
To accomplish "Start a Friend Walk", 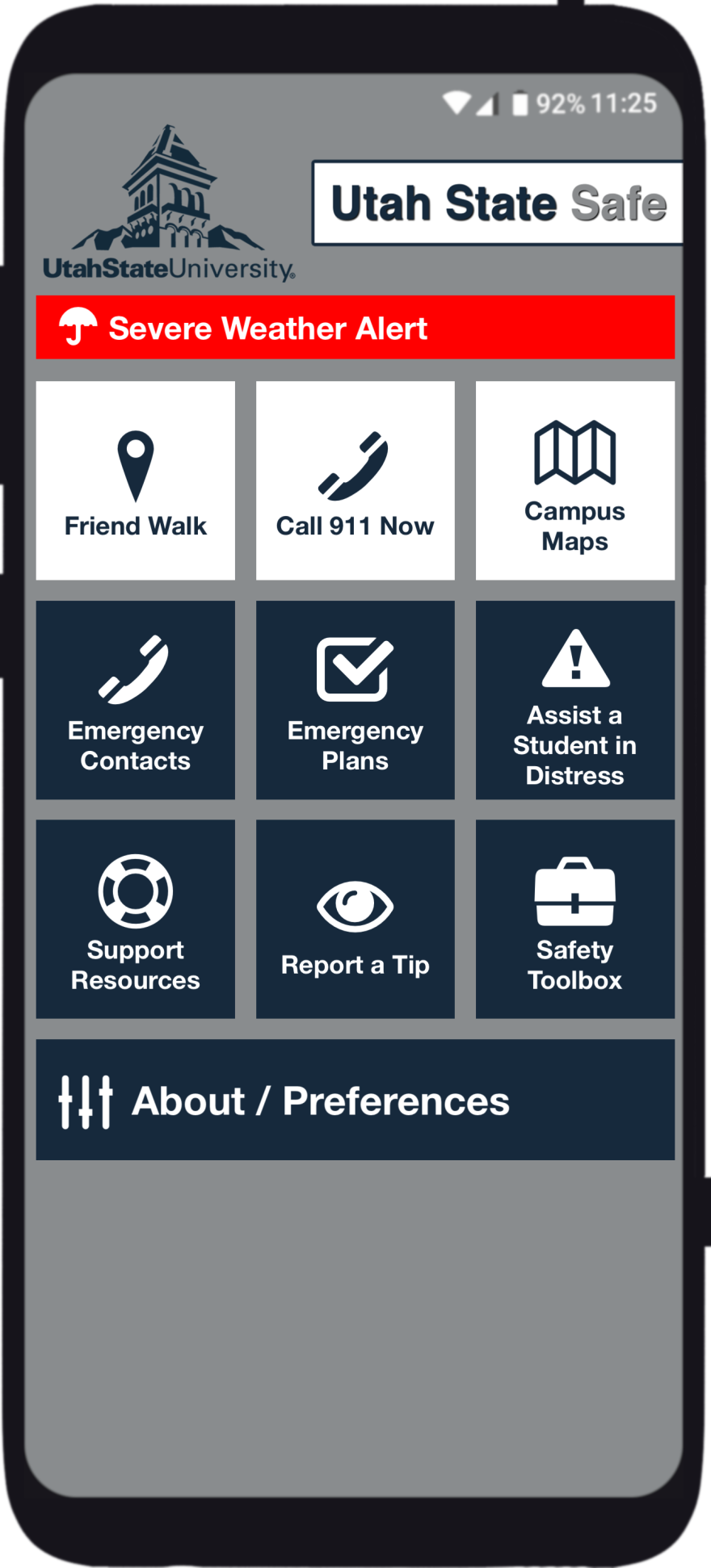I will coord(136,480).
